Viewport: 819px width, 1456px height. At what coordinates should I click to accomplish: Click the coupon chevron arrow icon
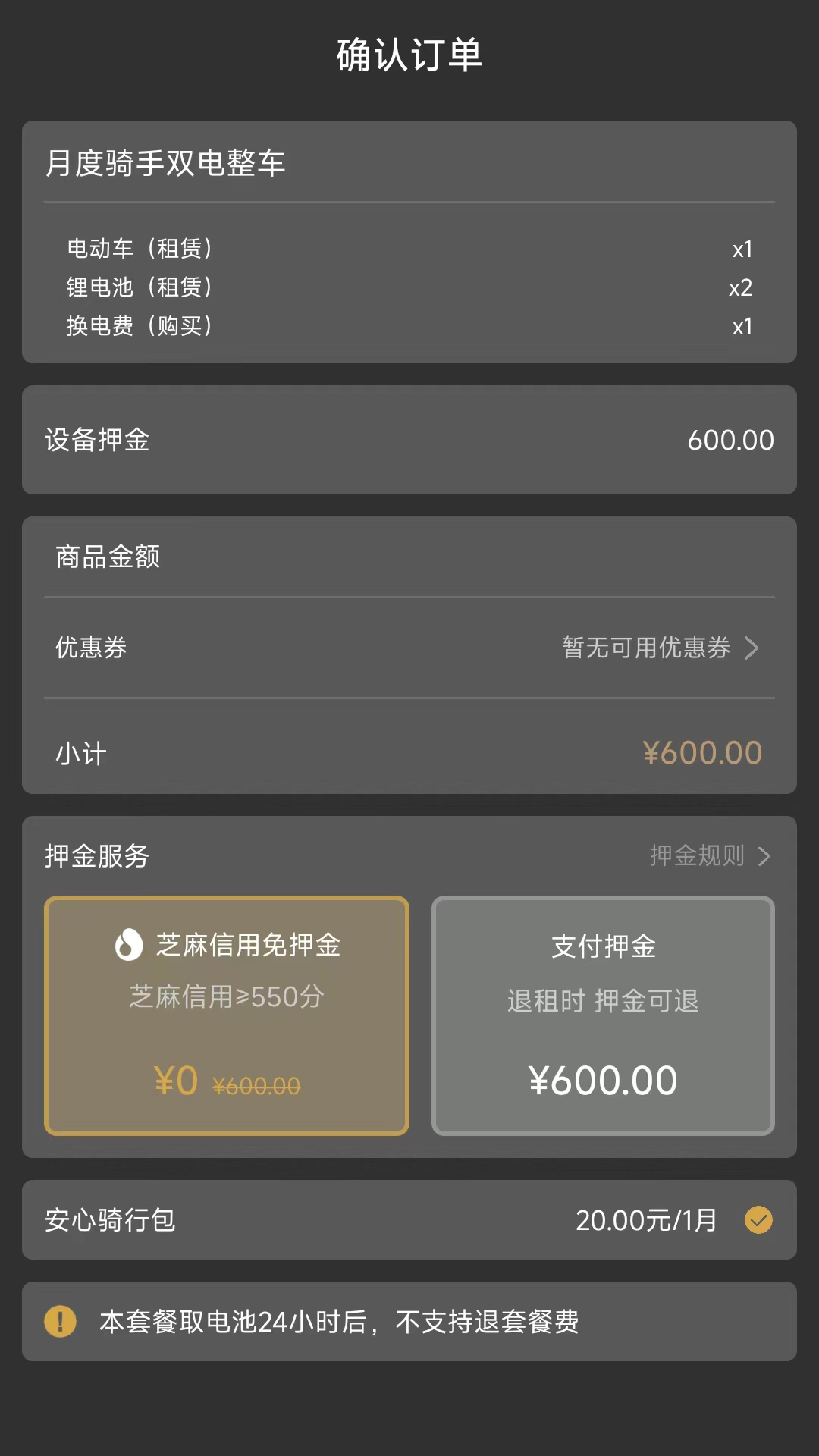(752, 648)
